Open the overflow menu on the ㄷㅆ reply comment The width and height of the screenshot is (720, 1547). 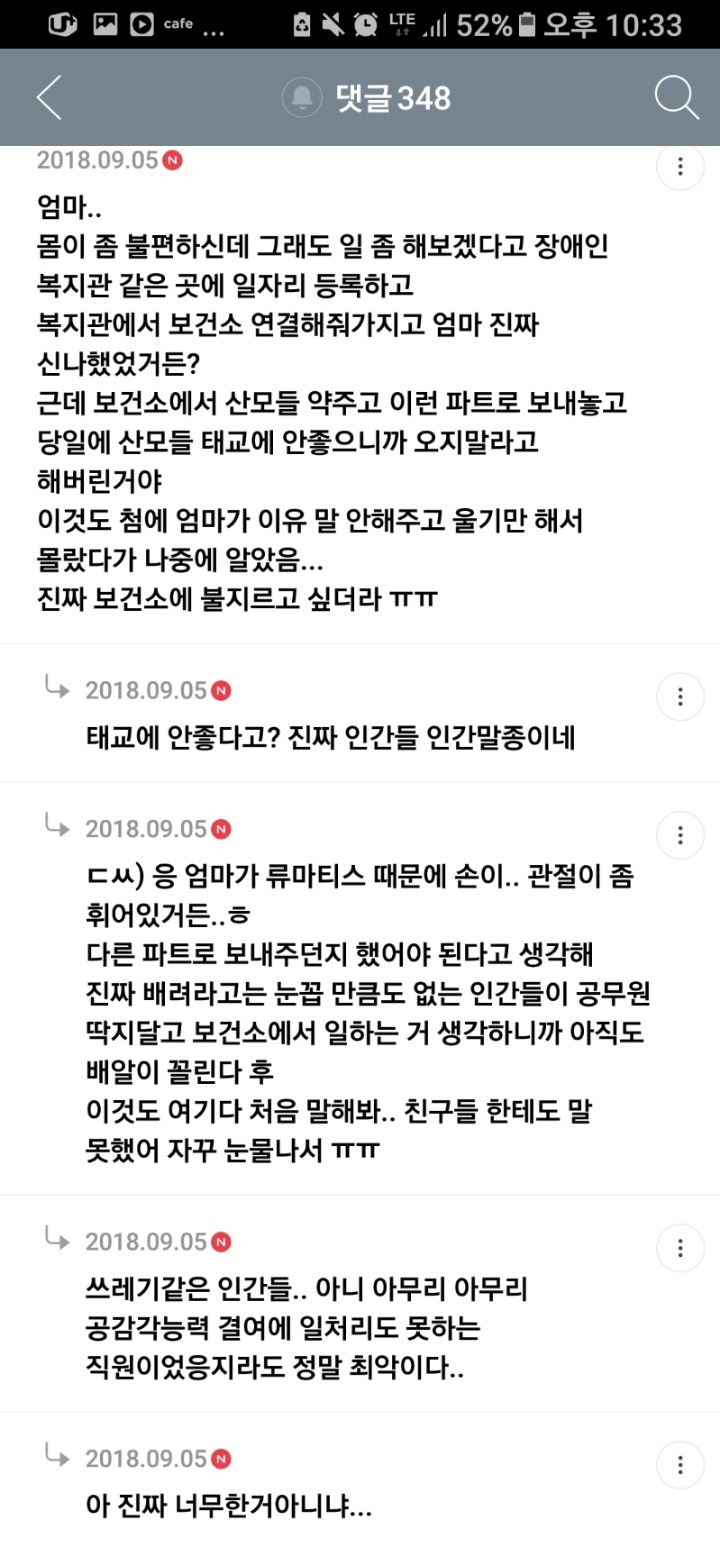pos(680,834)
